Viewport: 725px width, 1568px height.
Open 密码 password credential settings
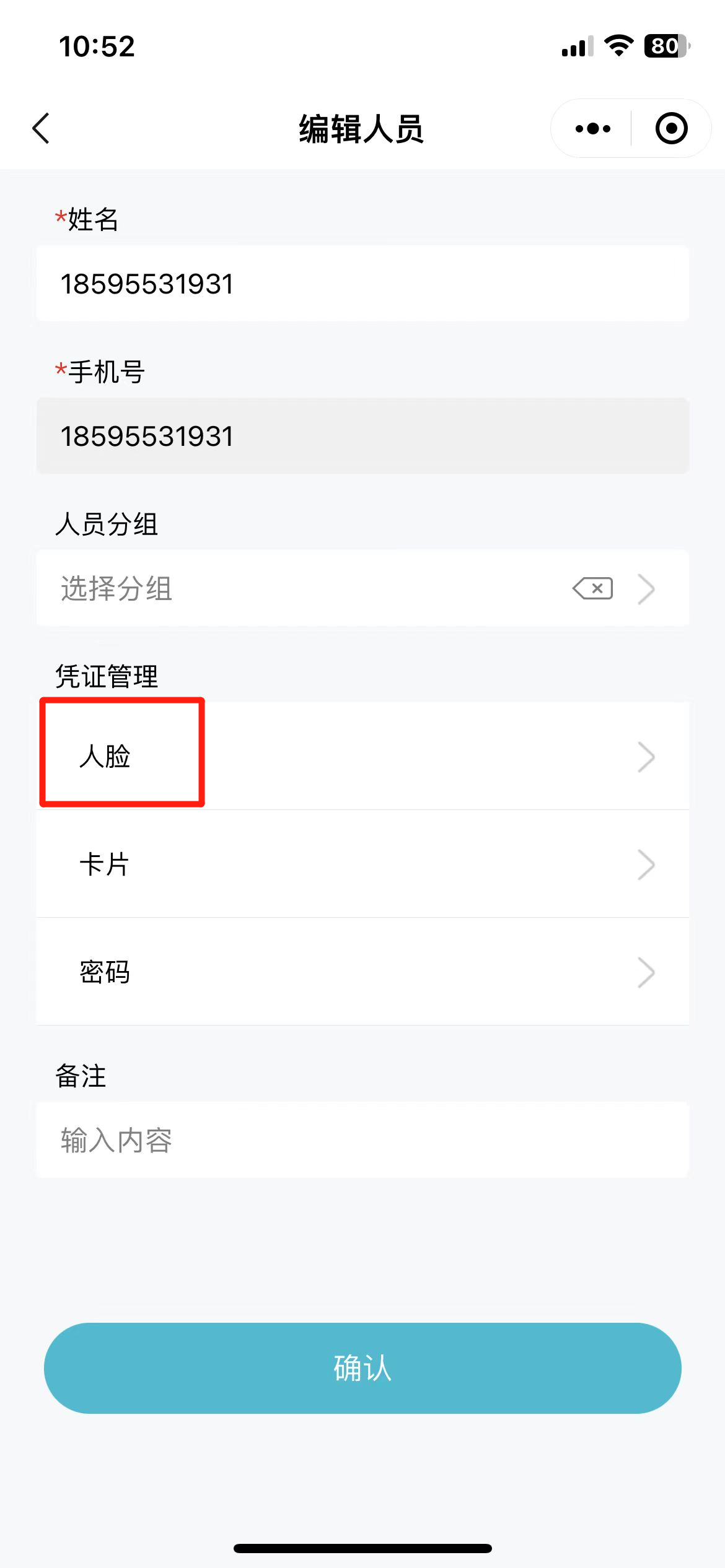point(362,972)
